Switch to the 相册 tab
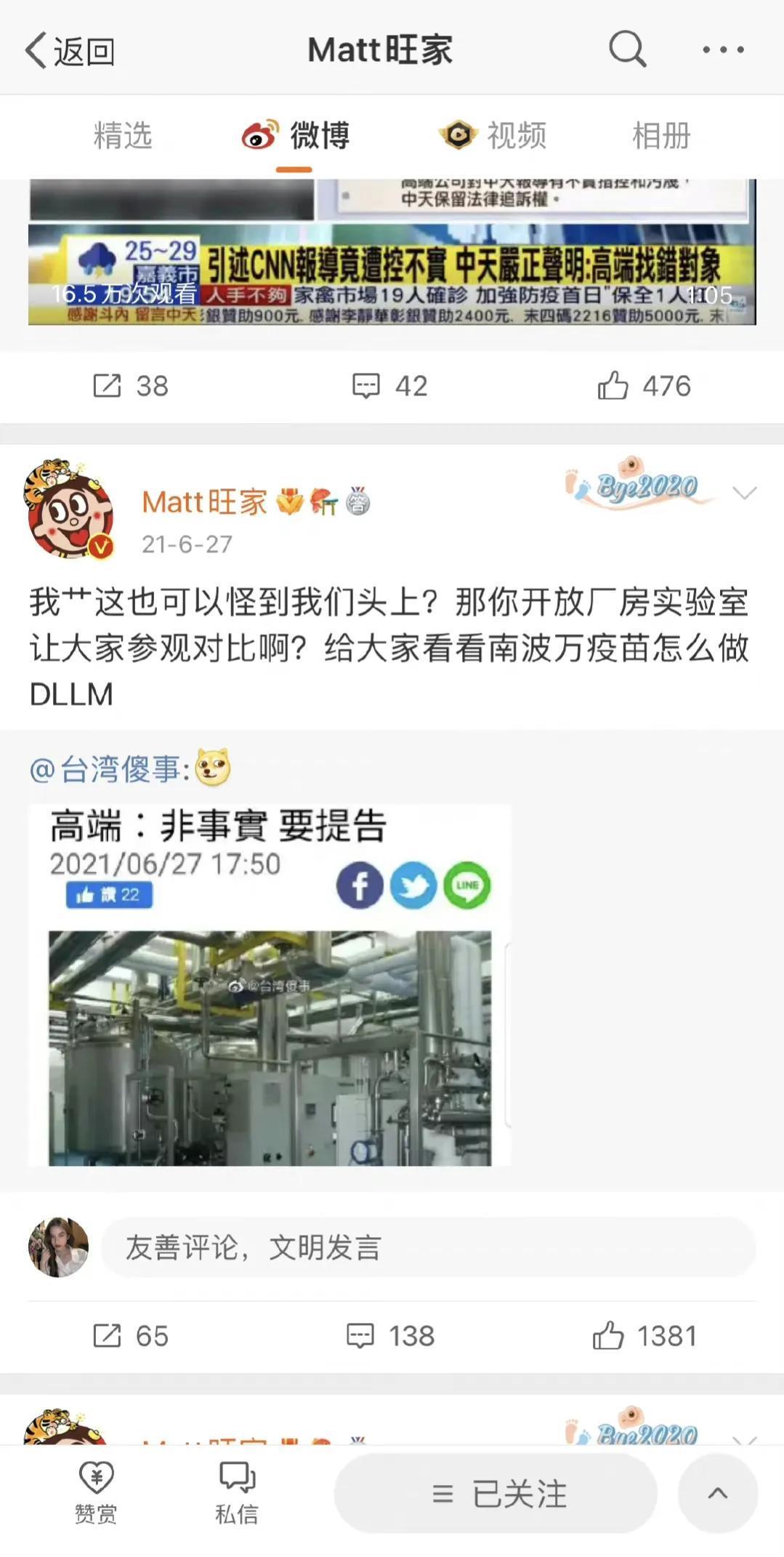 [661, 136]
